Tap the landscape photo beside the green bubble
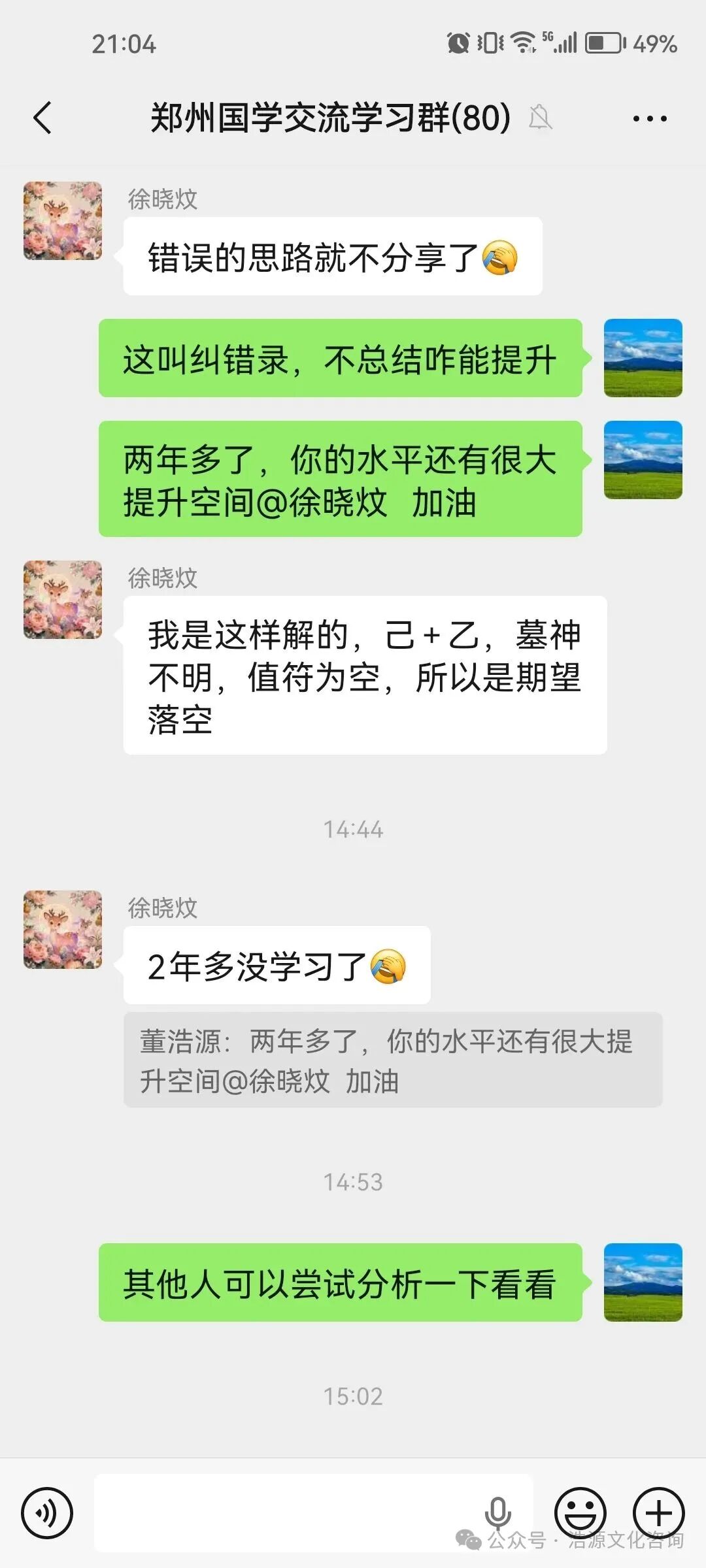 click(643, 357)
